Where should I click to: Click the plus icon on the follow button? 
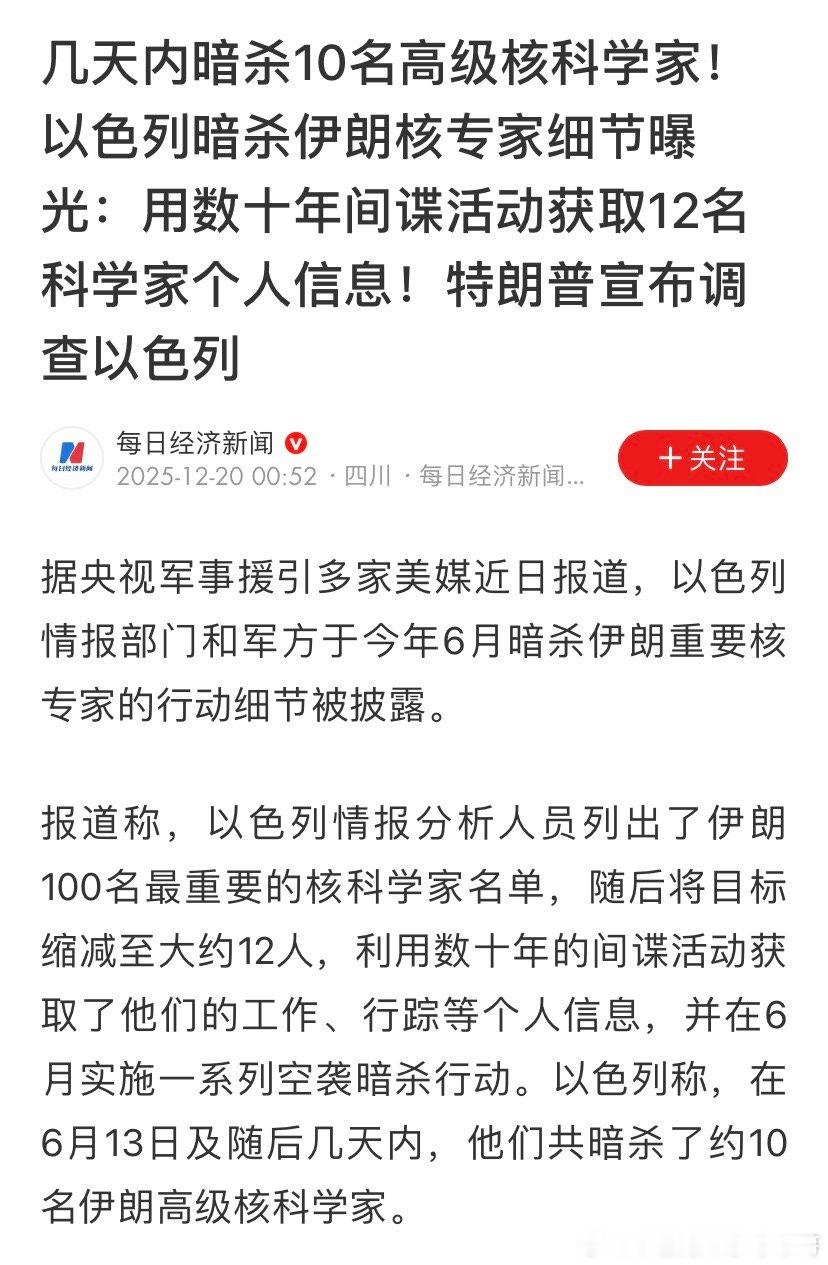(x=668, y=459)
